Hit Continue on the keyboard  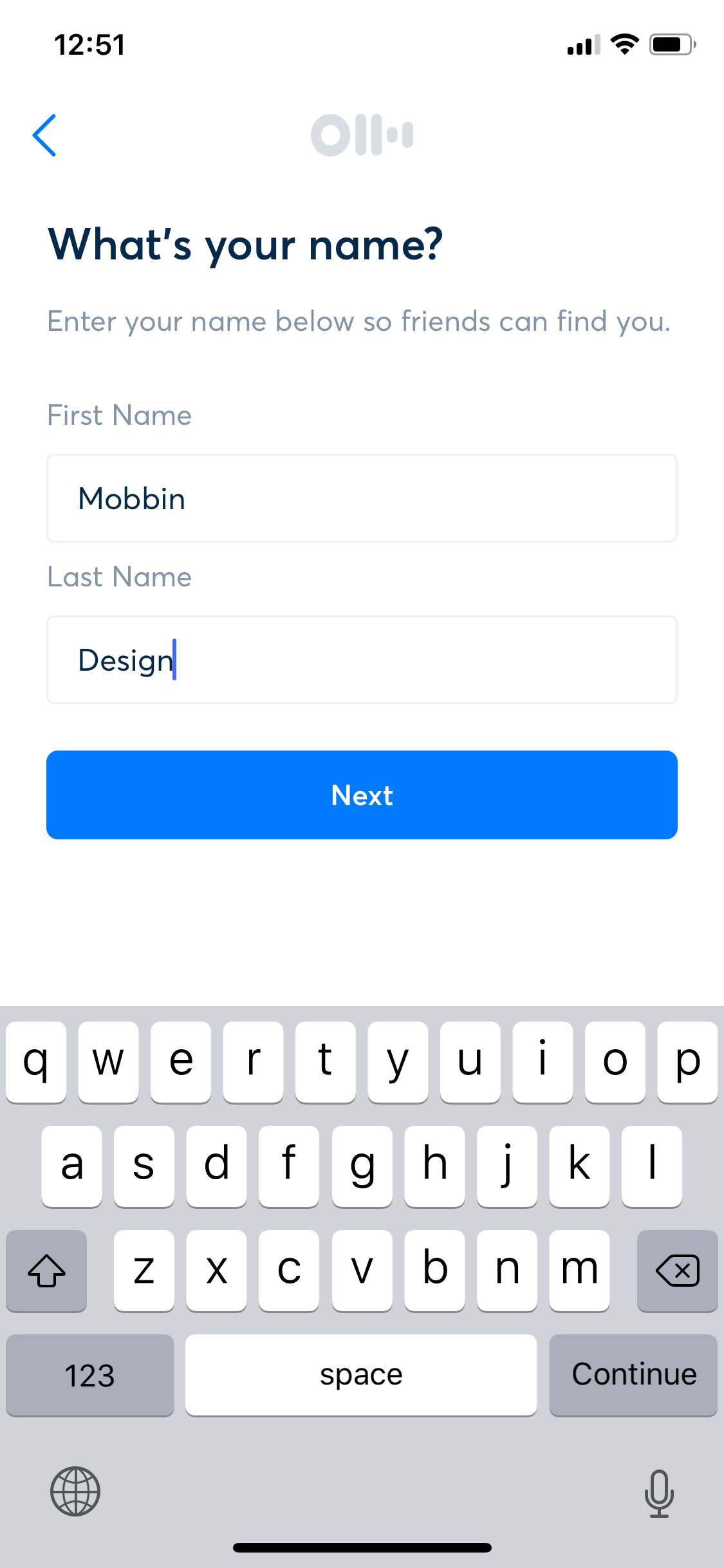pos(633,1375)
